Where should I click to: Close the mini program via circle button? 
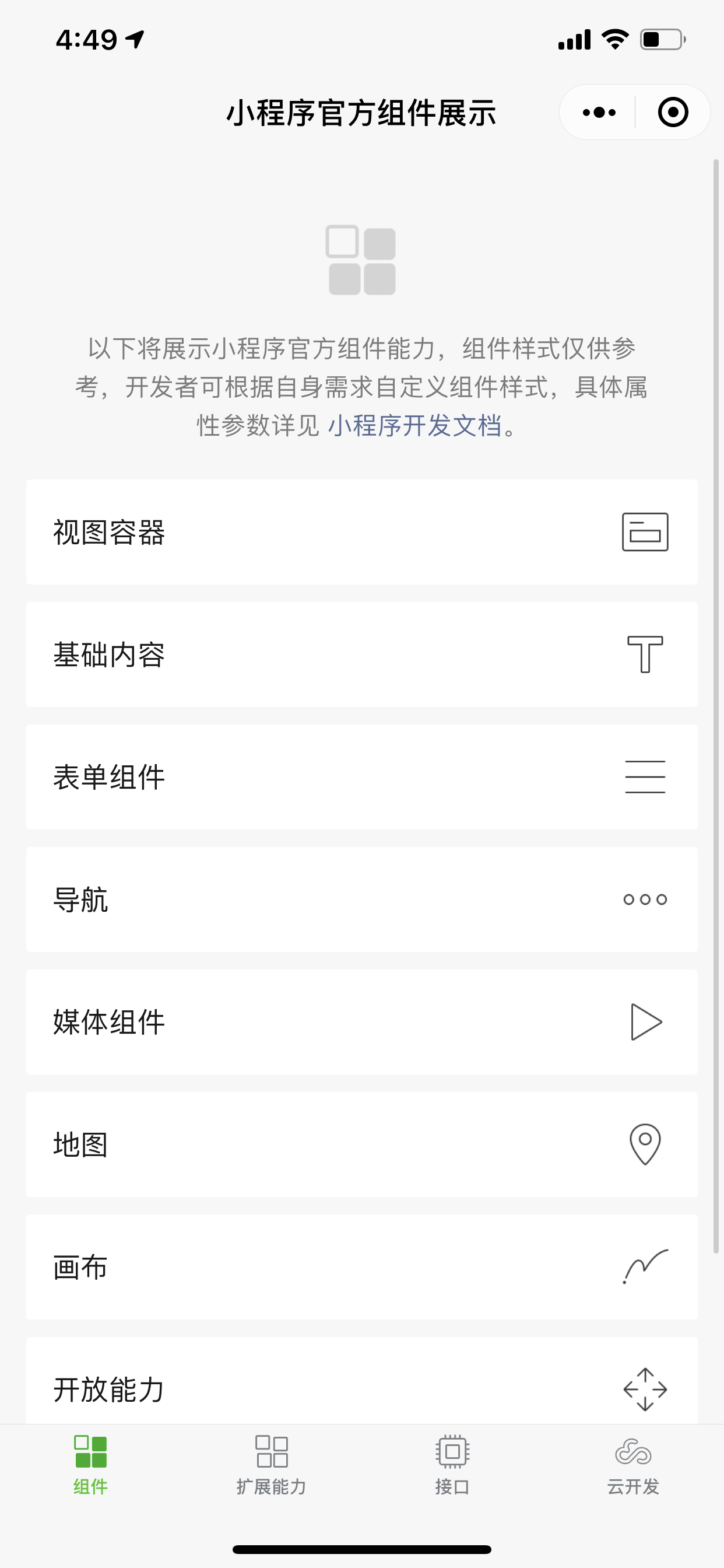pos(673,113)
